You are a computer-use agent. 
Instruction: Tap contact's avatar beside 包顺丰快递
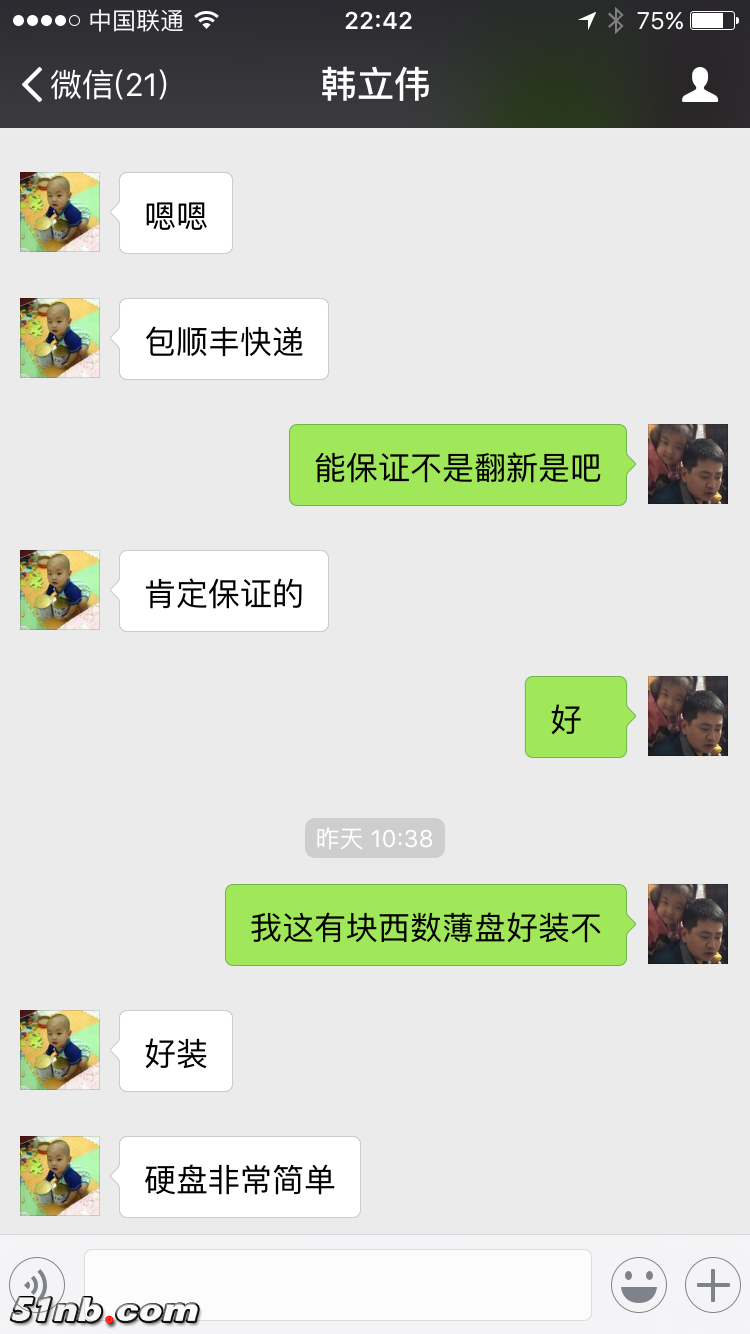[60, 338]
